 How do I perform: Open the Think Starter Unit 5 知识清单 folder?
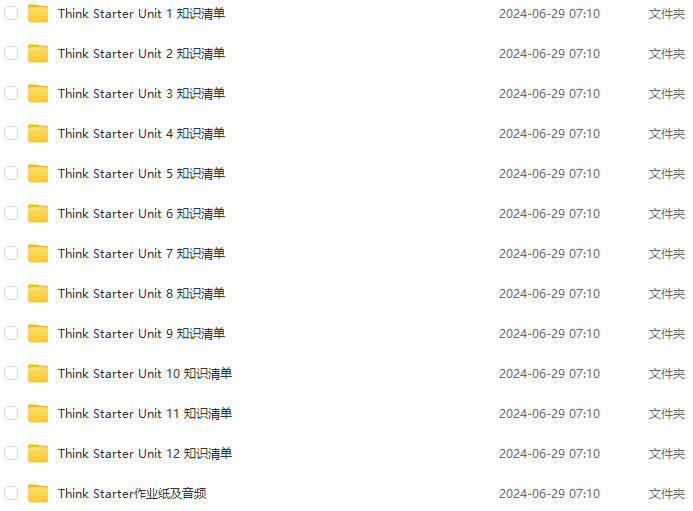click(141, 174)
